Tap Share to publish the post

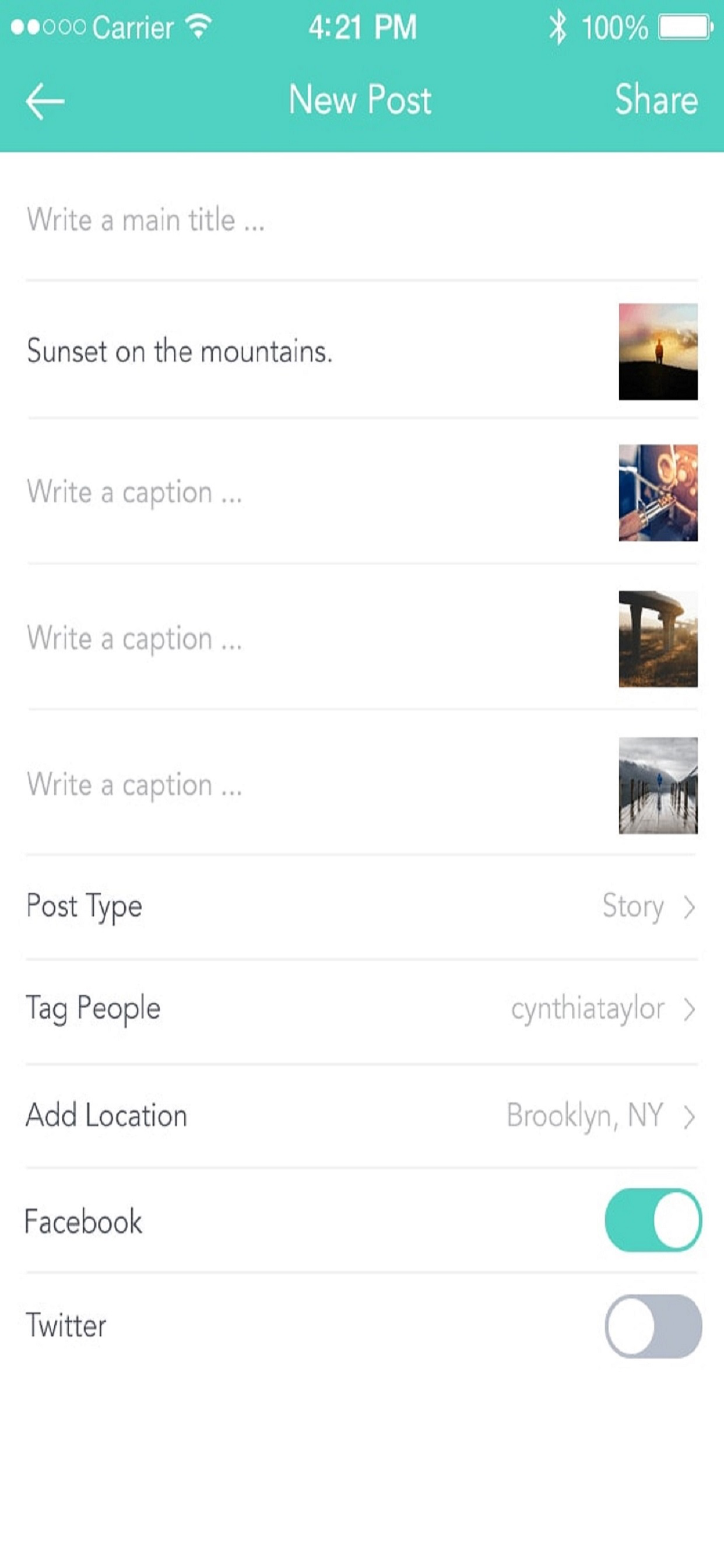pyautogui.click(x=656, y=100)
